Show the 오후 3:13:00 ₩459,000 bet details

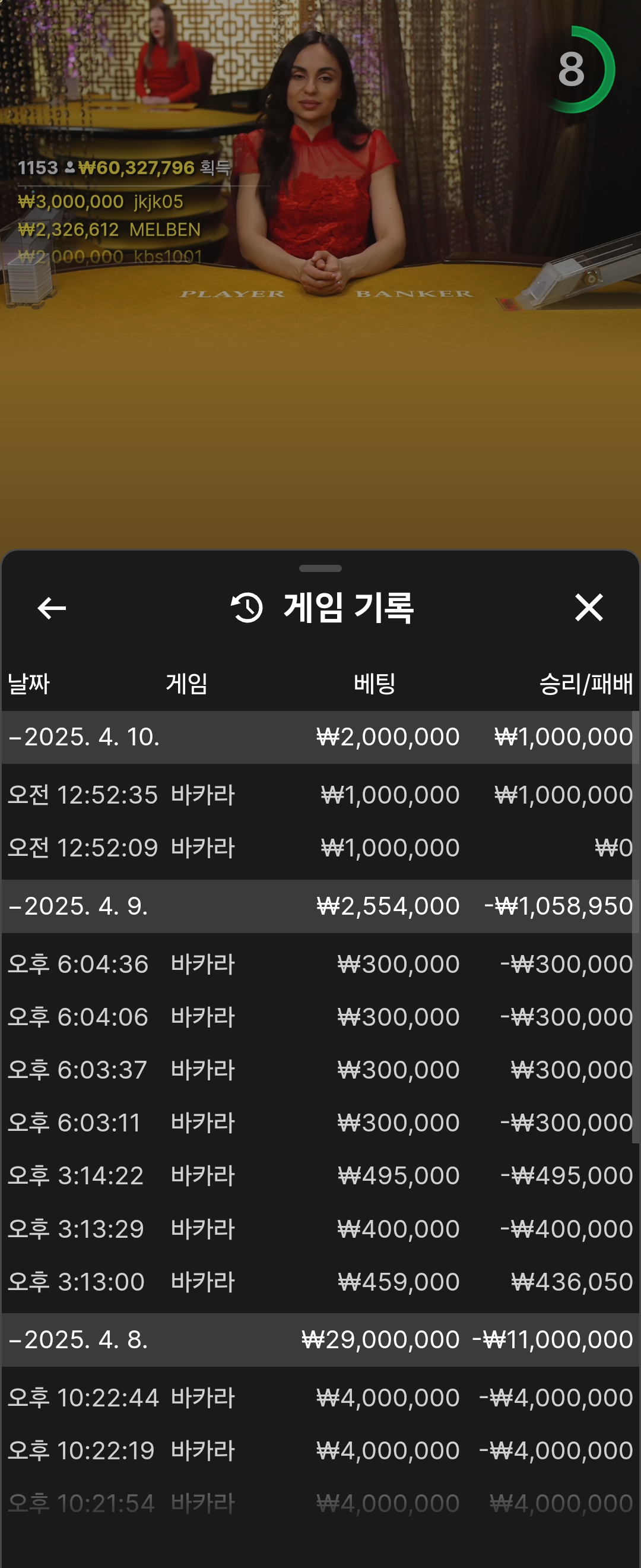coord(320,1282)
